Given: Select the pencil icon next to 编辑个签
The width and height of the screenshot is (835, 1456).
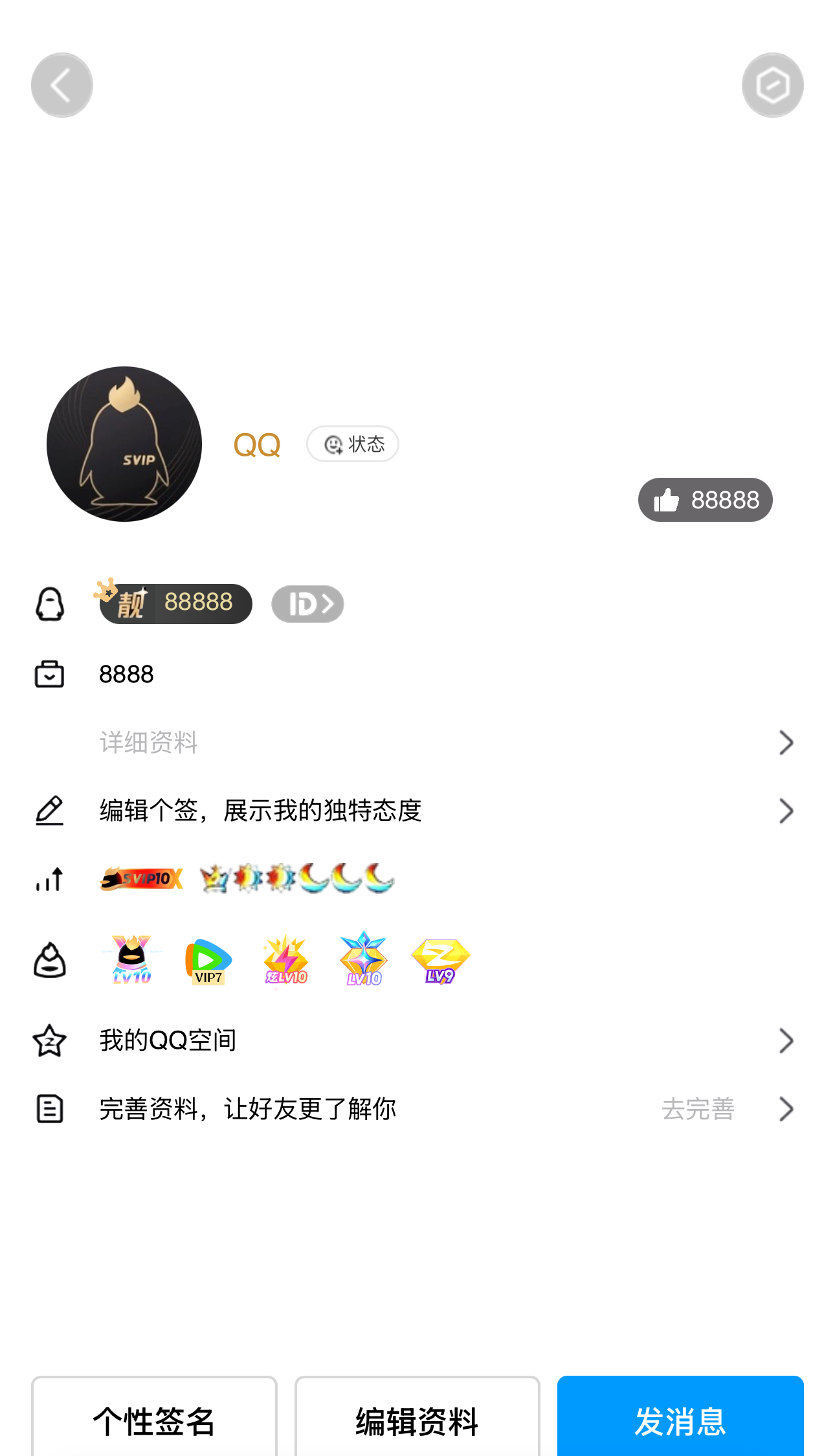Looking at the screenshot, I should 50,809.
